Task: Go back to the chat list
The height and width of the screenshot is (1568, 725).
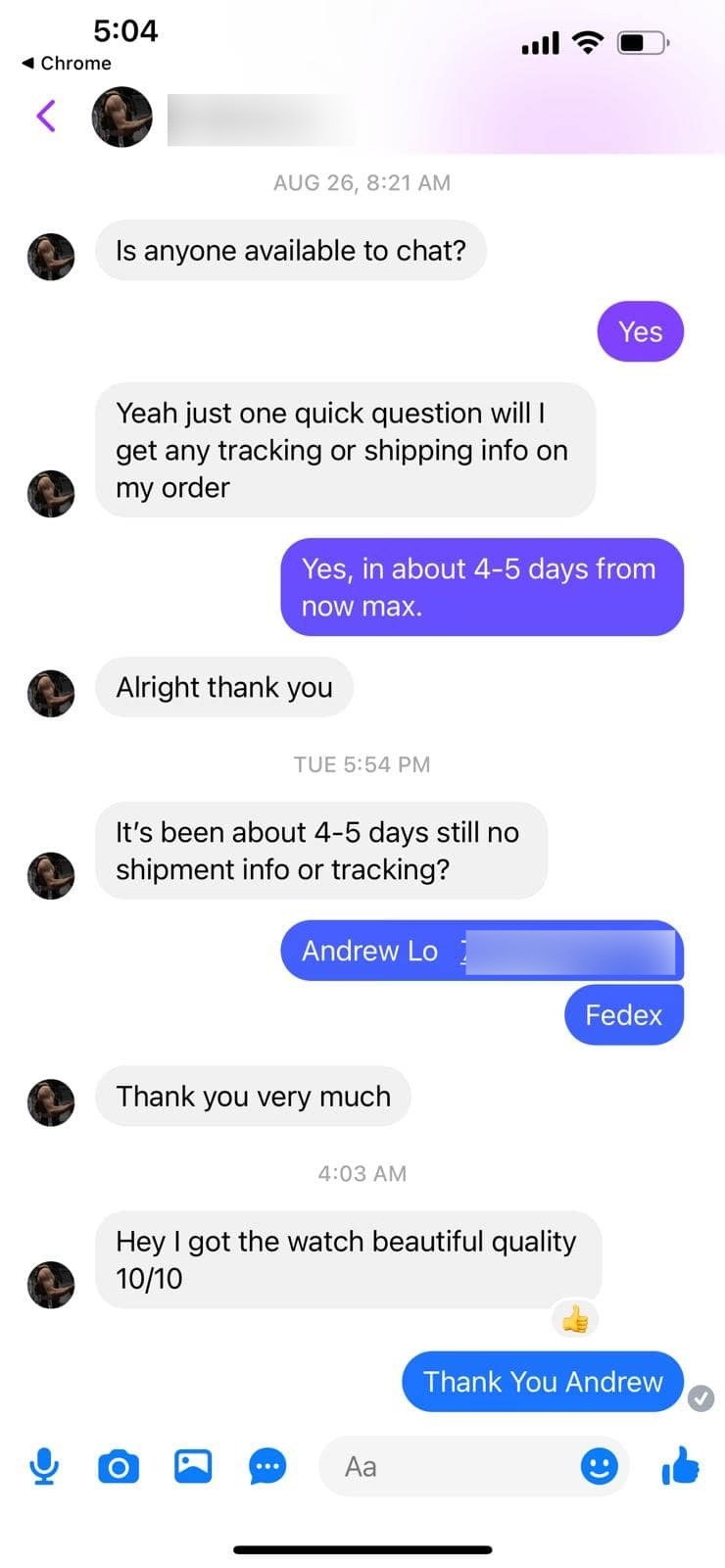Action: click(45, 116)
